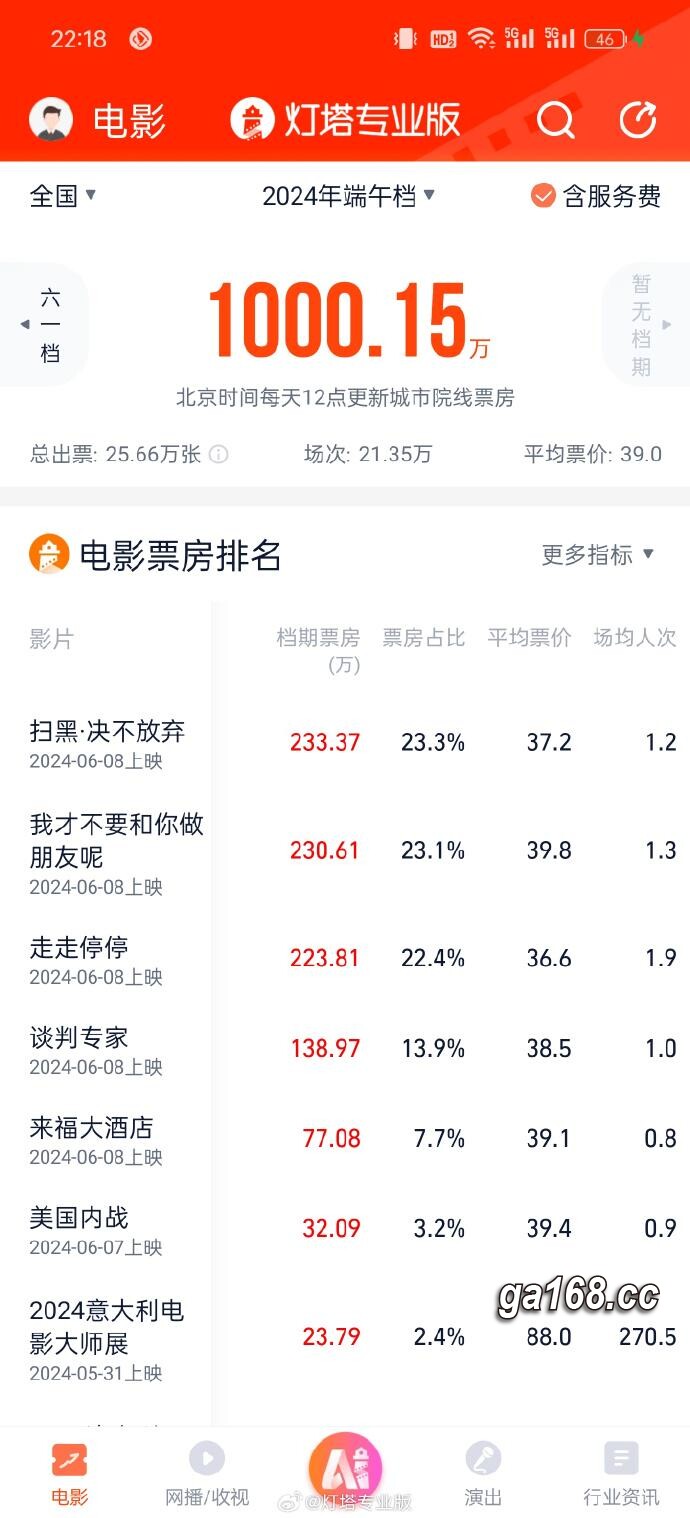Open 2024意大利电影大师展 row

pos(345,1337)
